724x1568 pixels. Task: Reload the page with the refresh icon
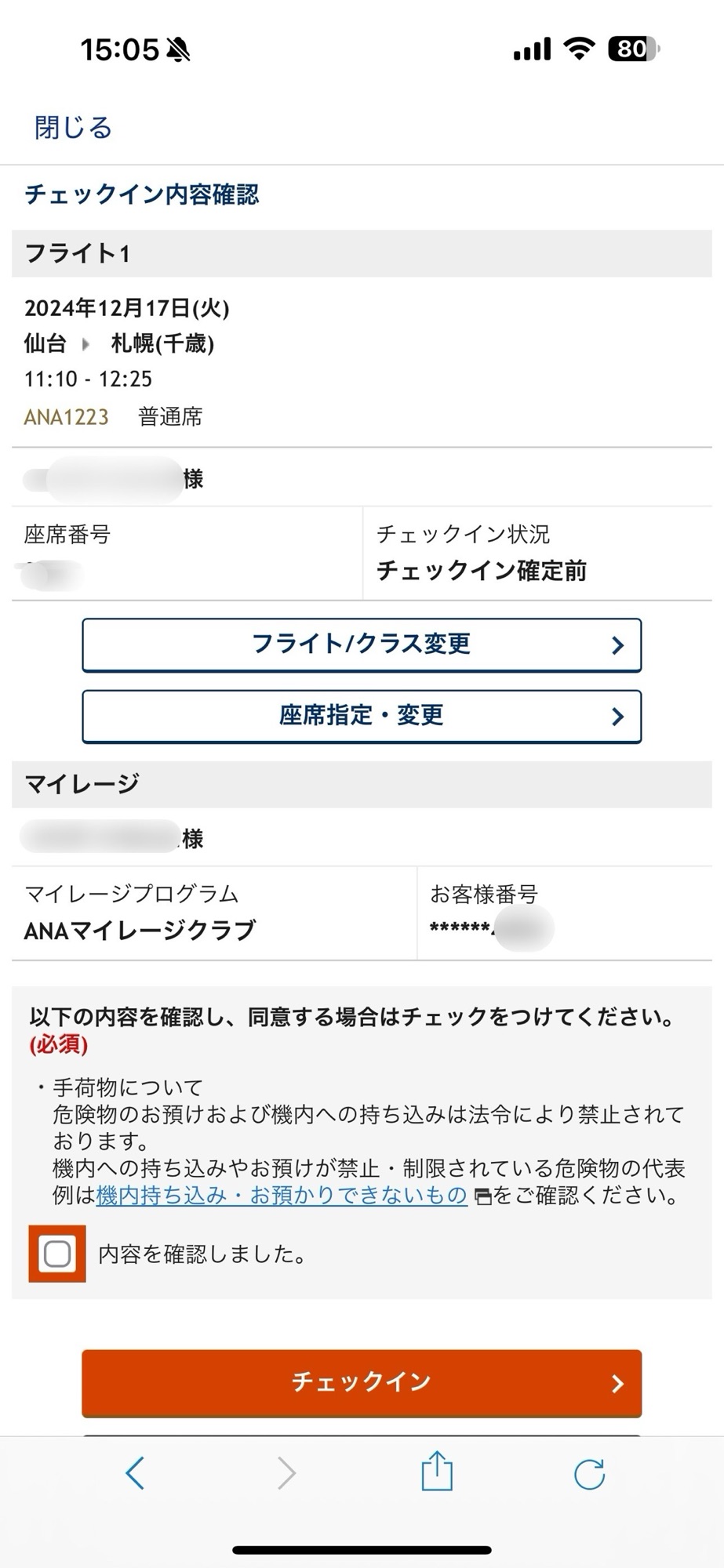tap(589, 1474)
